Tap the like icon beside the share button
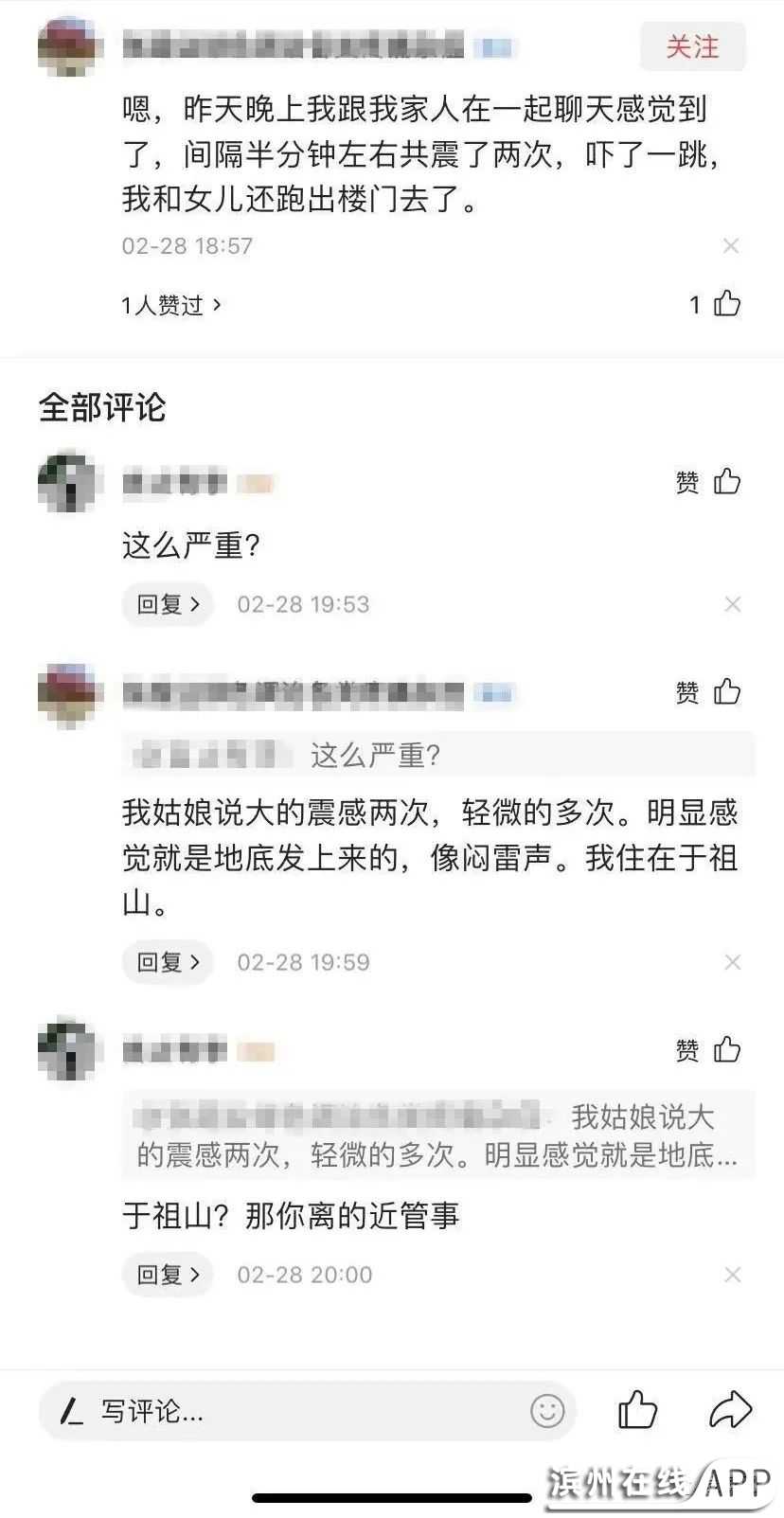This screenshot has width=784, height=1518. coord(638,1410)
